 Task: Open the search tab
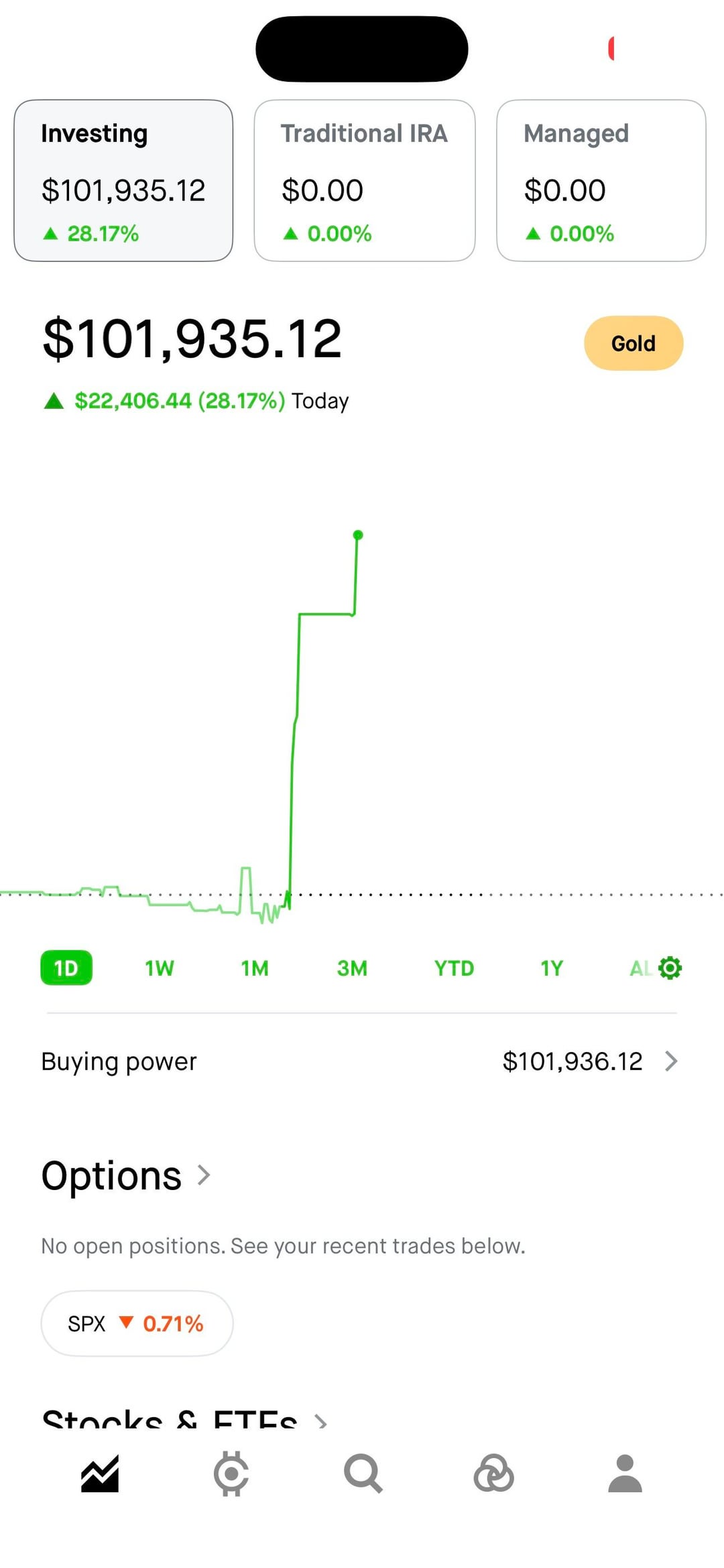click(363, 1474)
